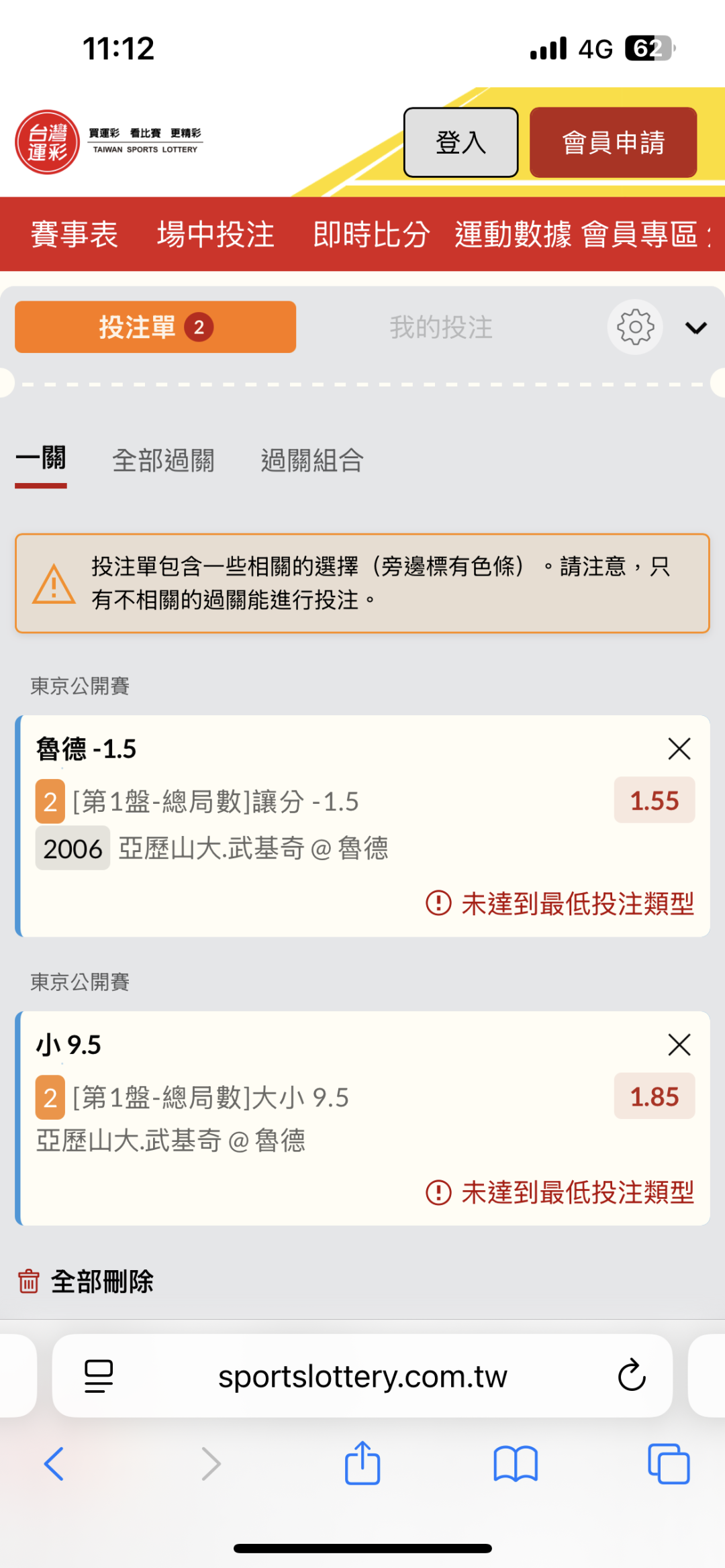725x1568 pixels.
Task: Reload the page in Safari
Action: point(632,1376)
